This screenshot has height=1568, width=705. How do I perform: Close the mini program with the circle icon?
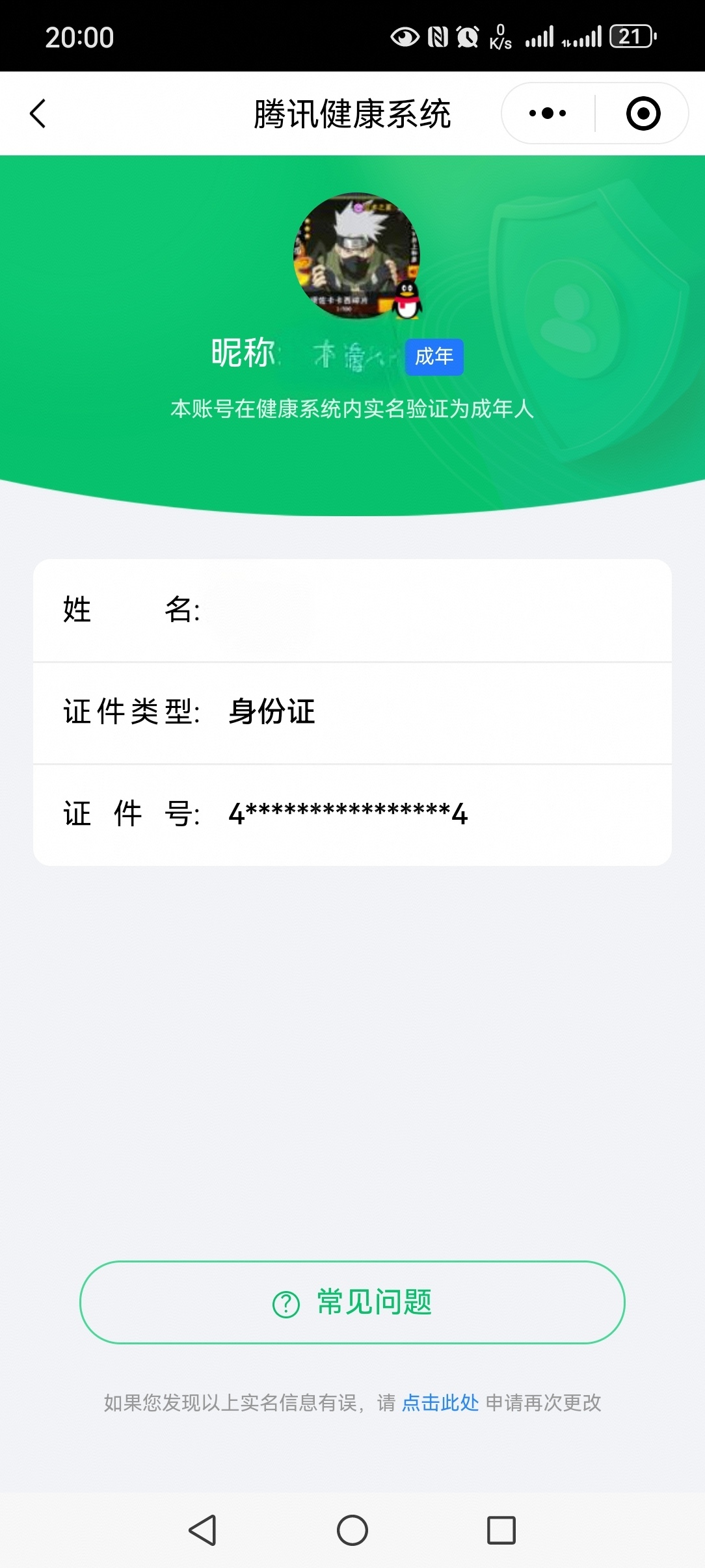pos(643,114)
